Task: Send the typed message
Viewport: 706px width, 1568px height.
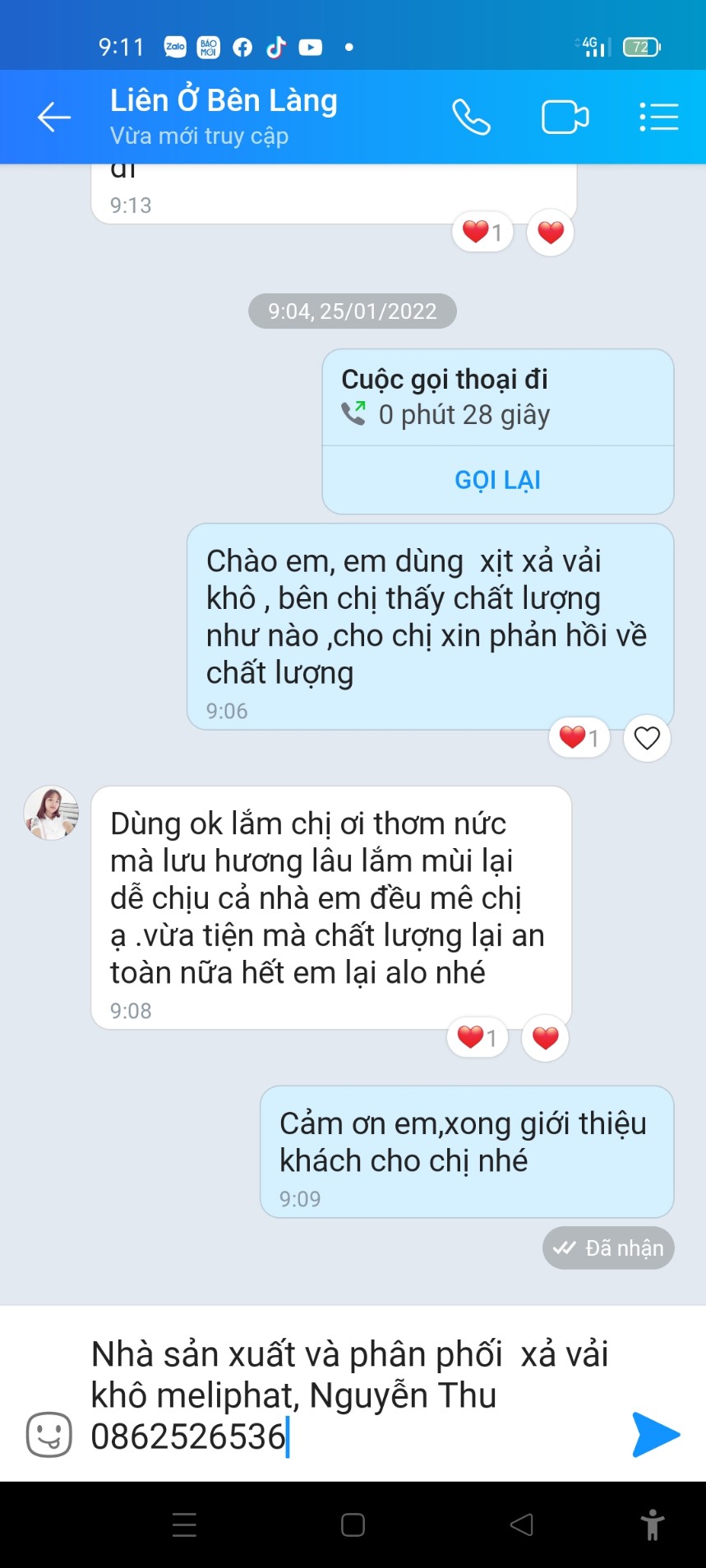Action: click(656, 1435)
